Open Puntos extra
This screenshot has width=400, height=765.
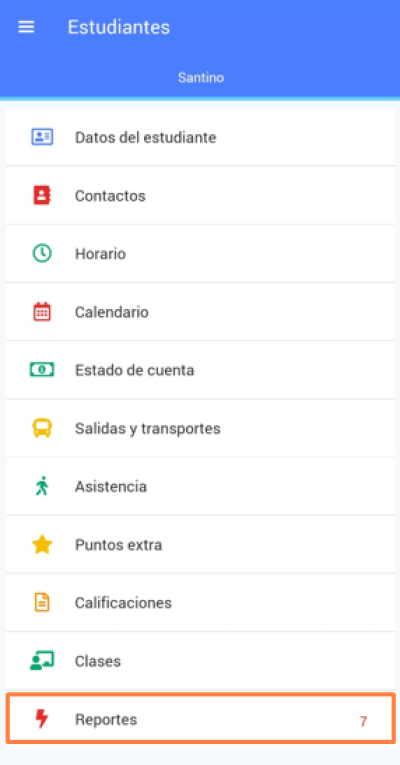click(200, 544)
